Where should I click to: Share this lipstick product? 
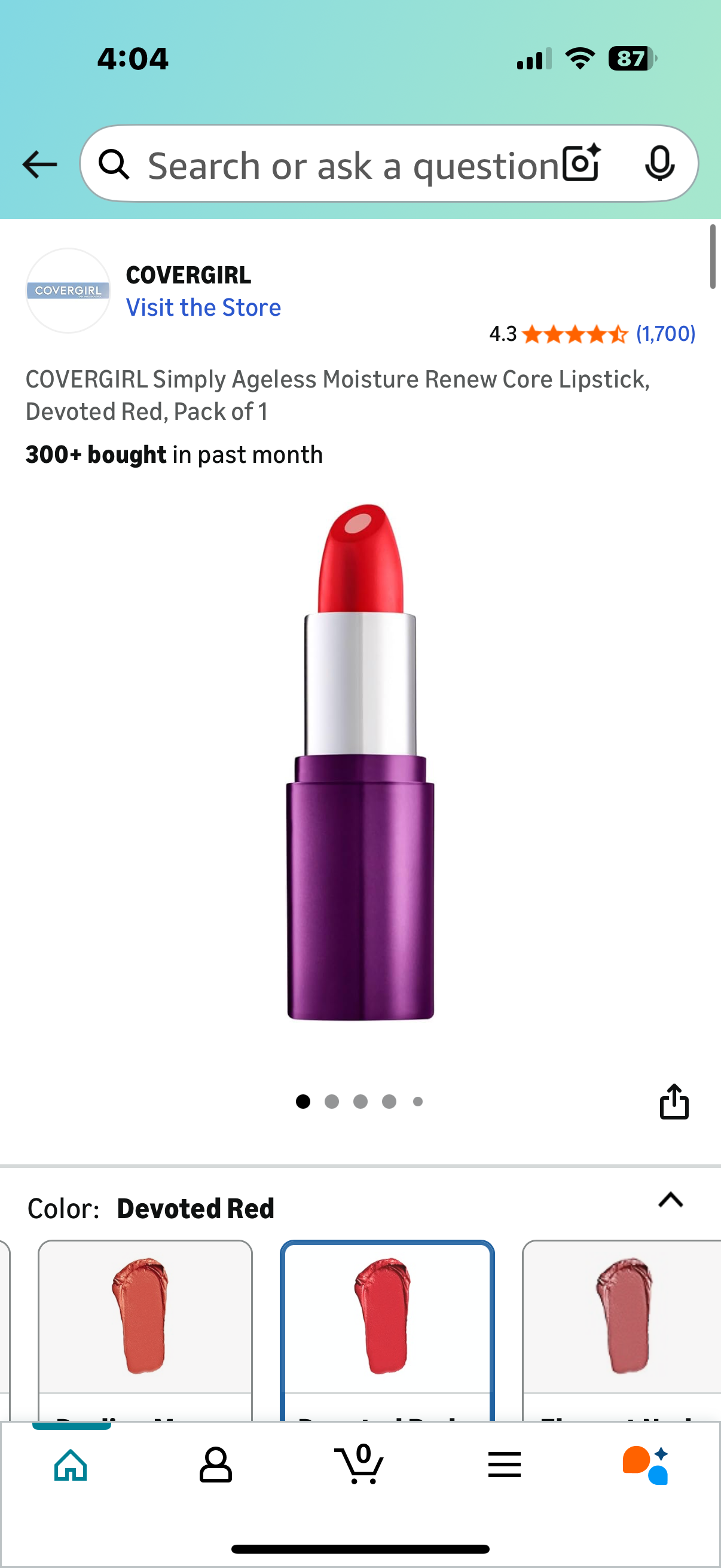[674, 1102]
